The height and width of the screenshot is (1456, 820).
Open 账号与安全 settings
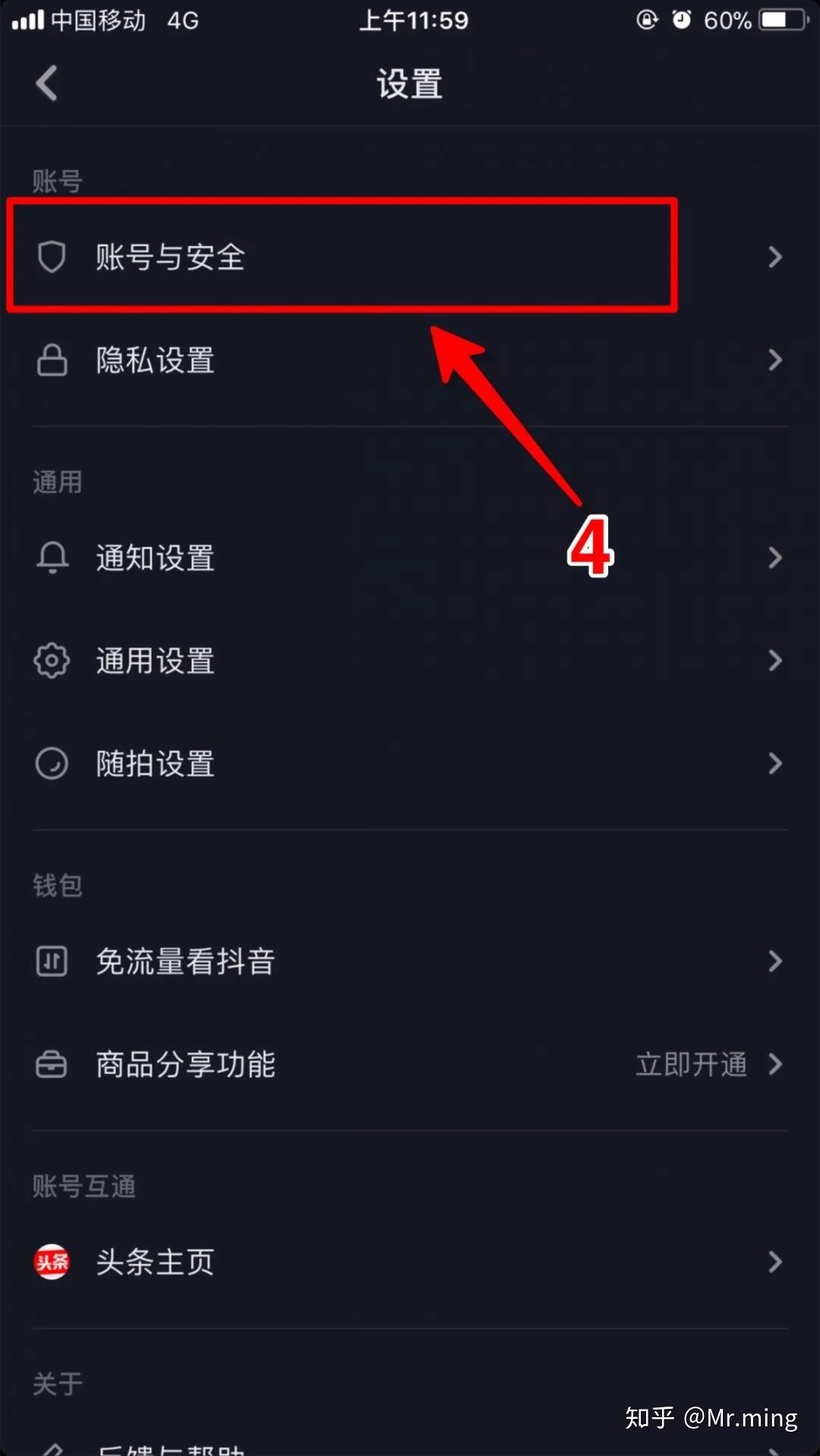[410, 257]
